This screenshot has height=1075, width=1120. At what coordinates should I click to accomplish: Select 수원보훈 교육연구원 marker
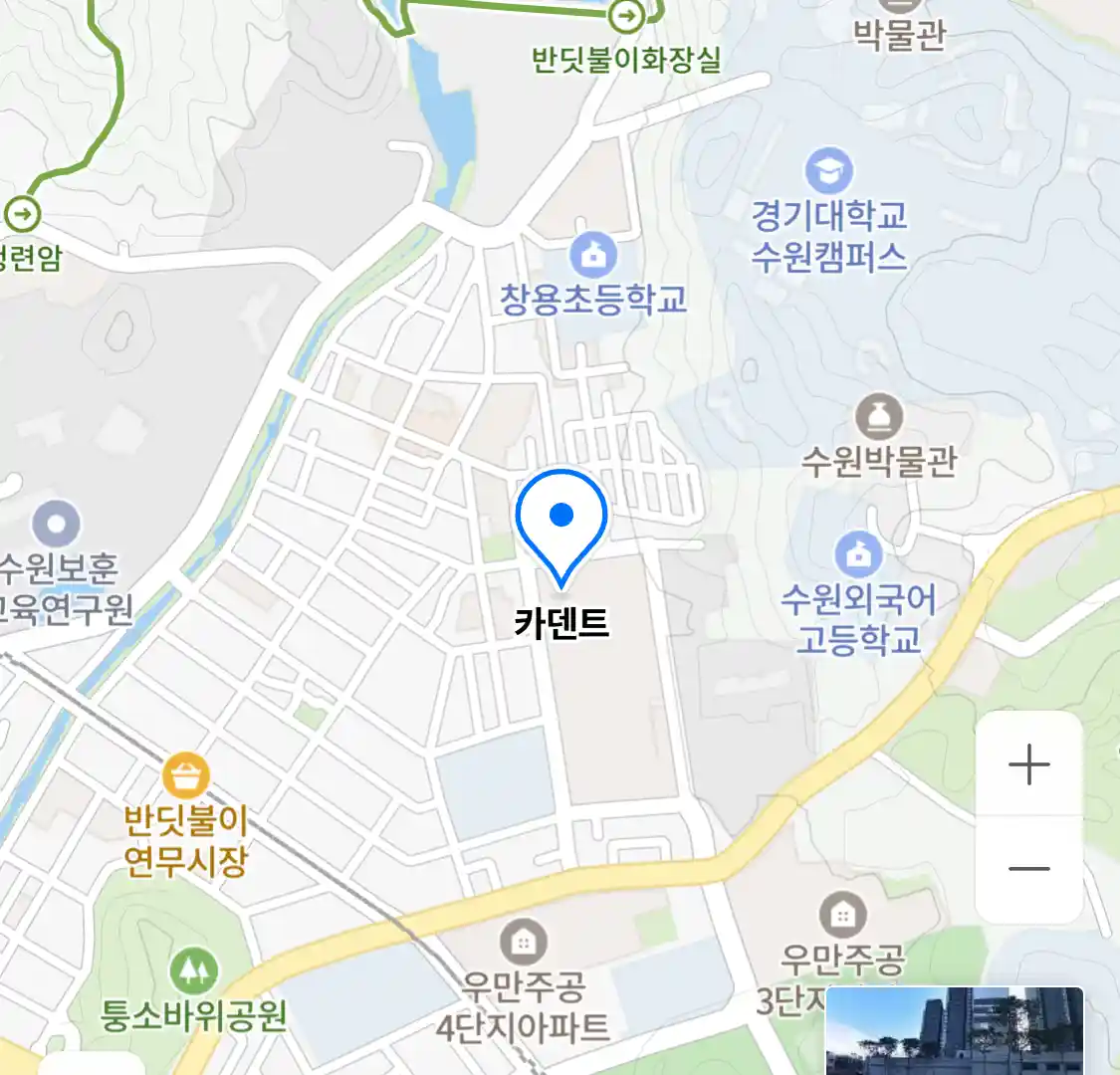pyautogui.click(x=56, y=525)
